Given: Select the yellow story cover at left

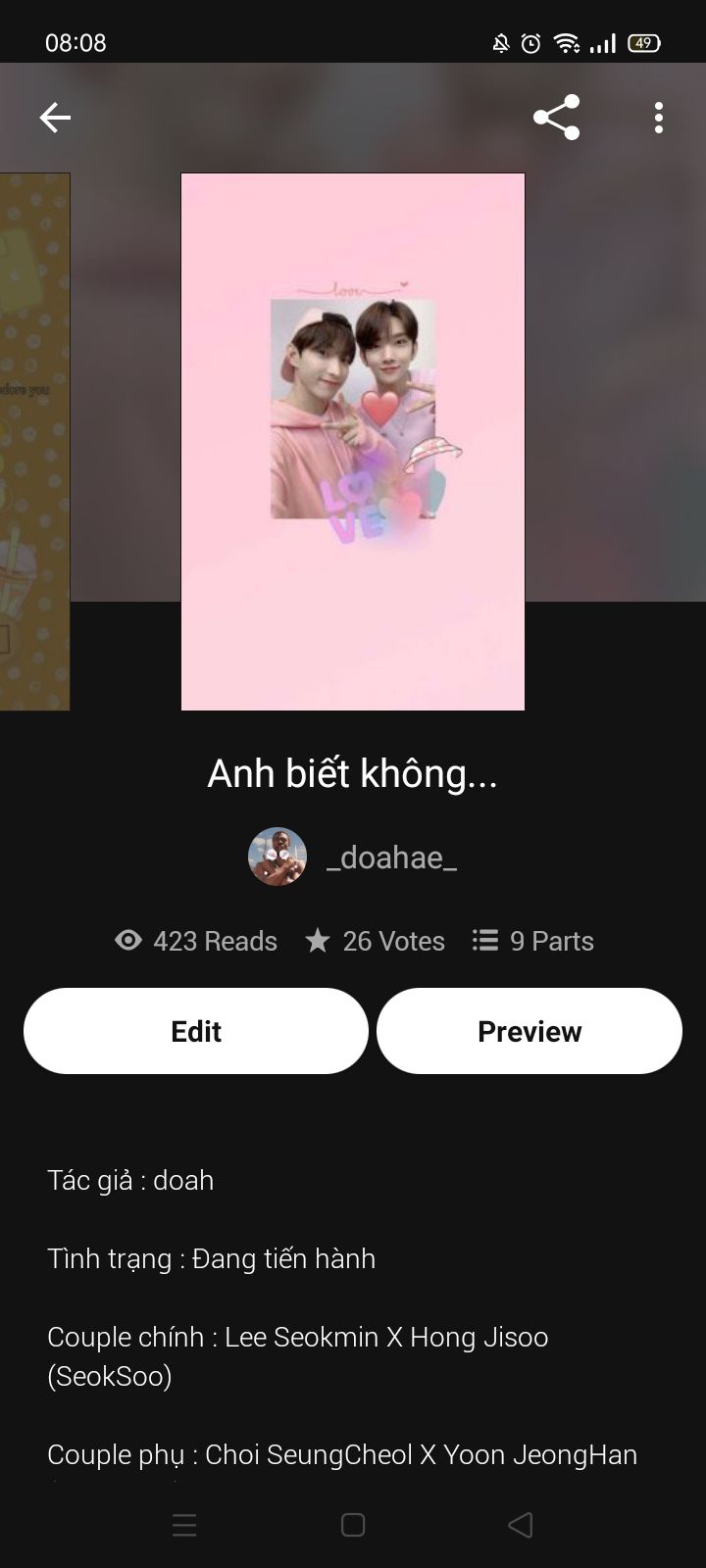Looking at the screenshot, I should 34,441.
